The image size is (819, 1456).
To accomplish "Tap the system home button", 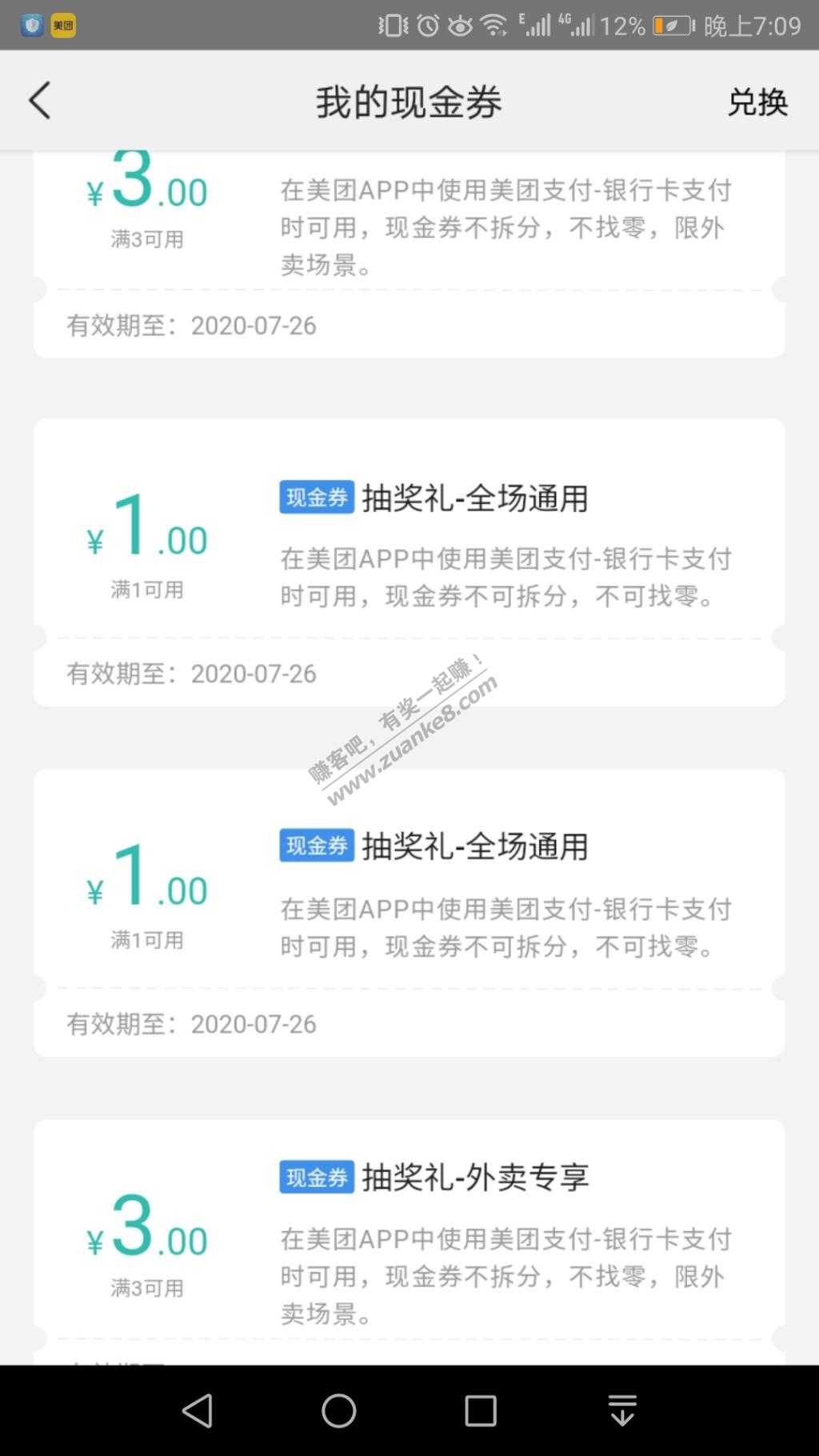I will click(x=338, y=1410).
